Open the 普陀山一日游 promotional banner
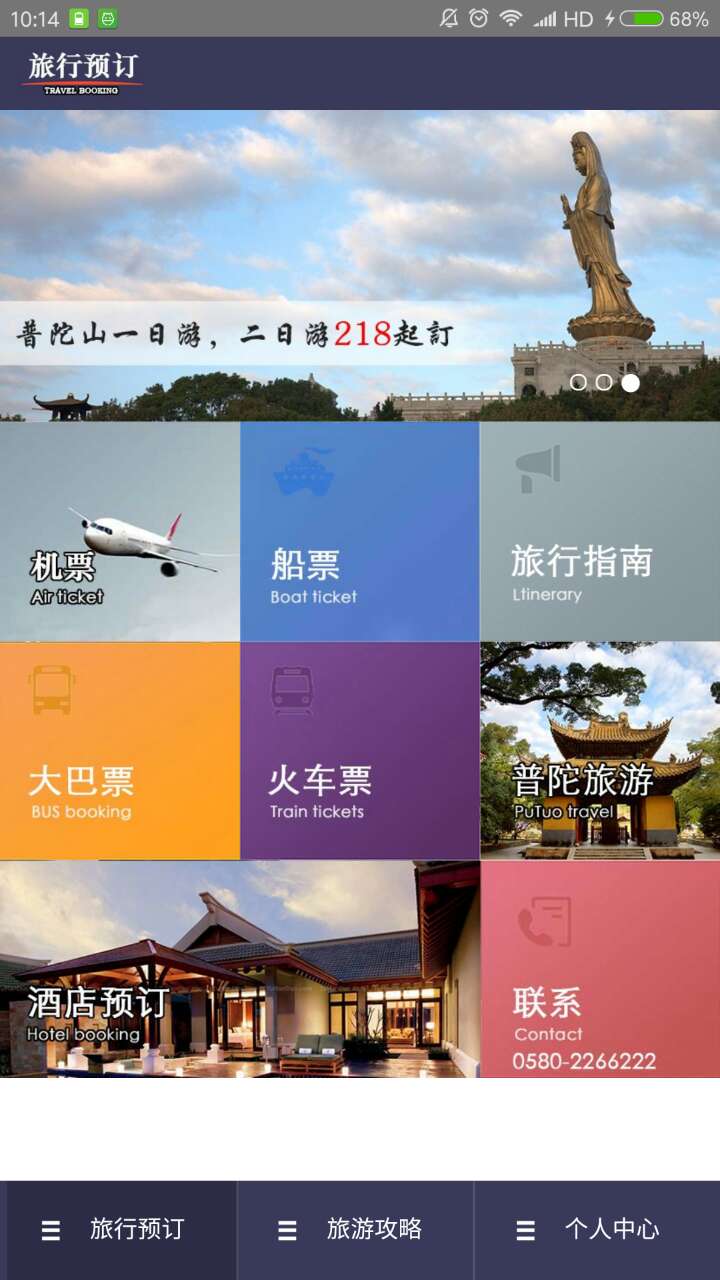 point(300,265)
